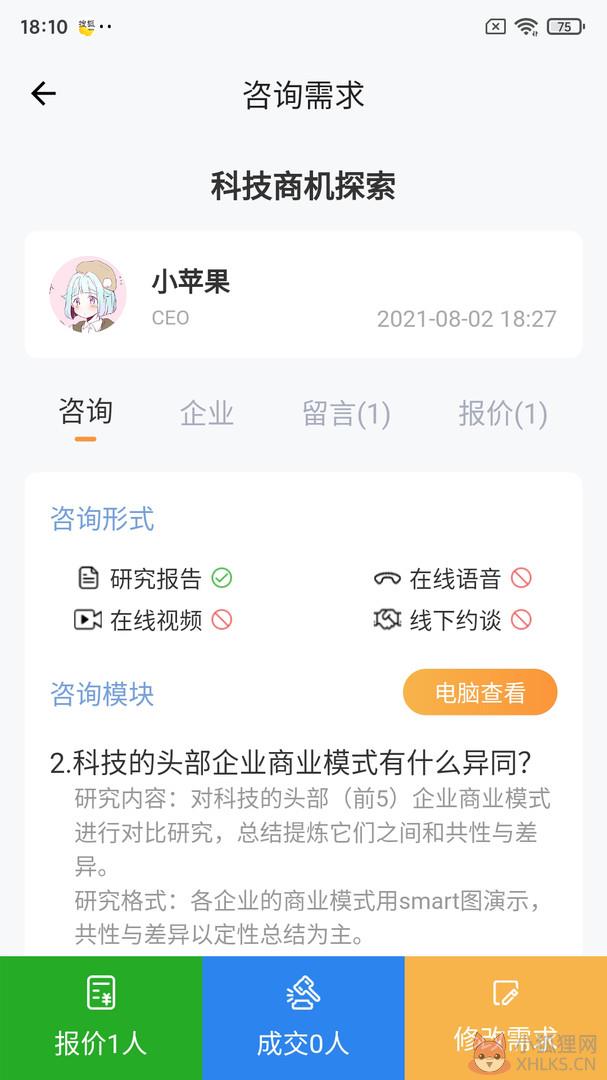Open 小苹果's profile card
Image resolution: width=607 pixels, height=1080 pixels.
(303, 294)
